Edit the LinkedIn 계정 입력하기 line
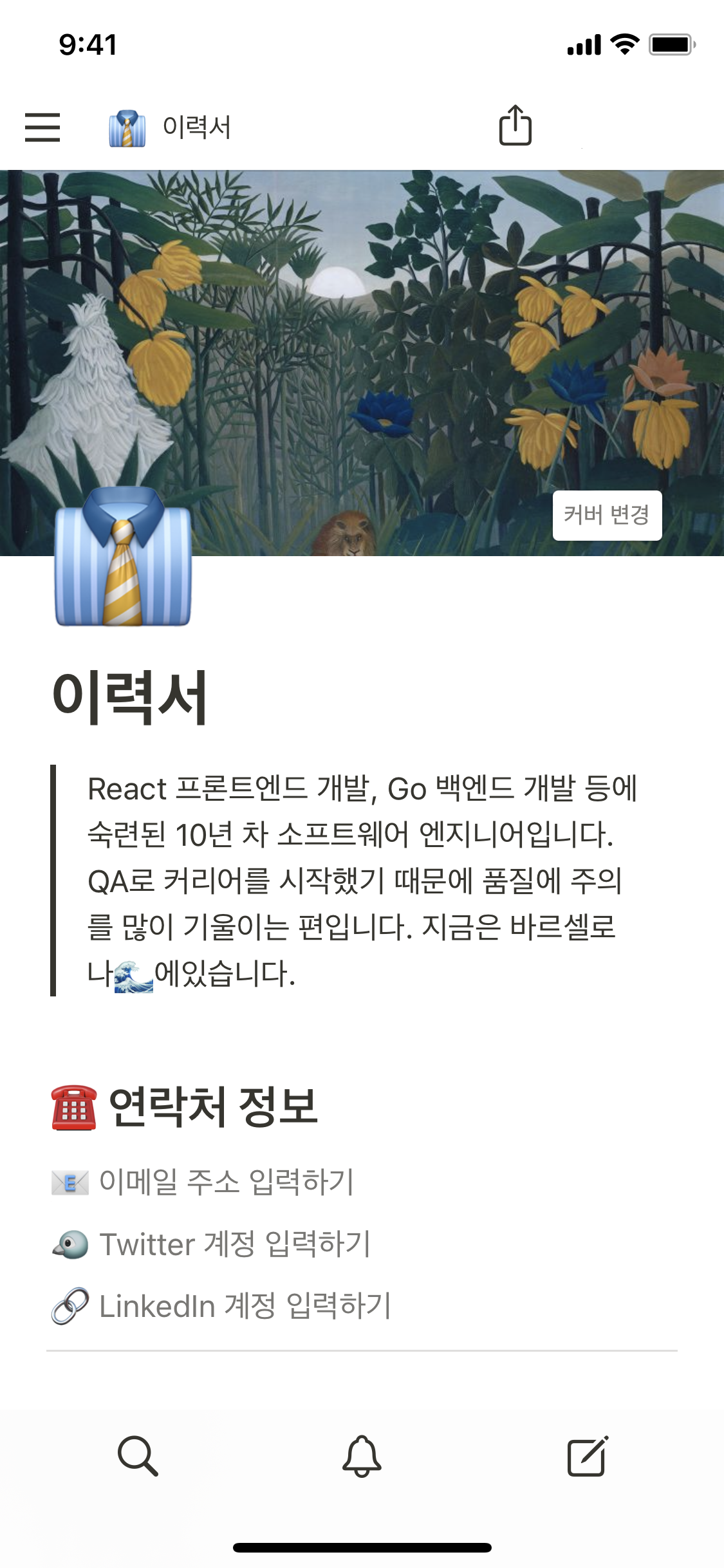The height and width of the screenshot is (1568, 724). [245, 1306]
